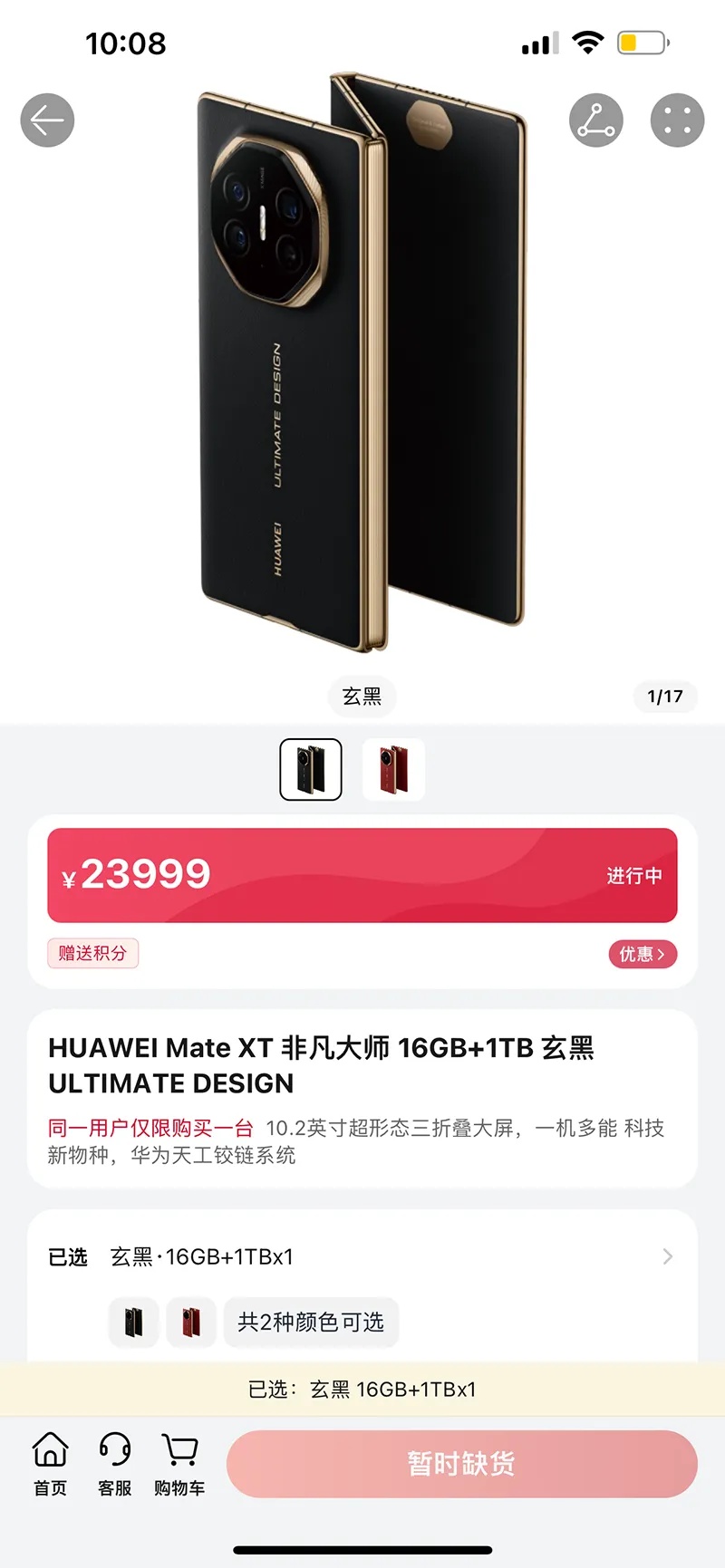Select the black color thumbnail under the image

tap(311, 770)
